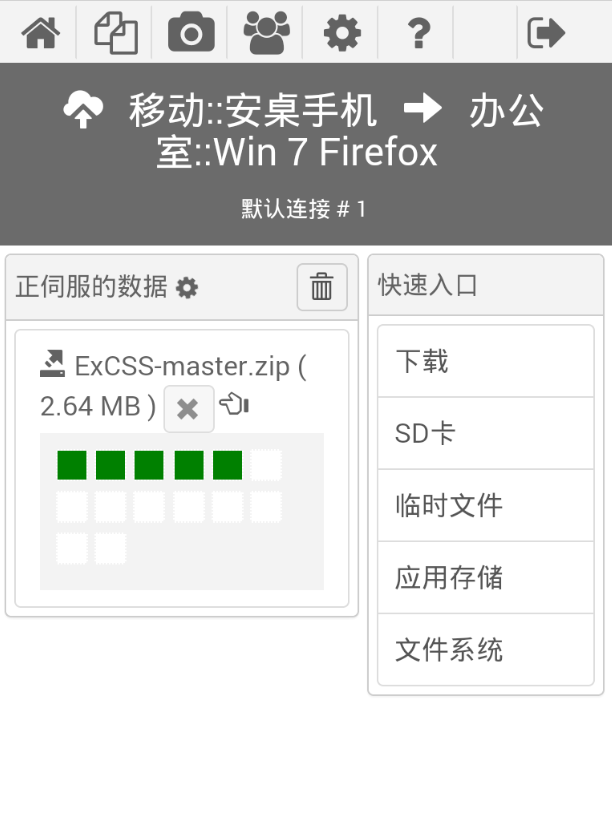Go to the home screen icon

tap(40, 33)
